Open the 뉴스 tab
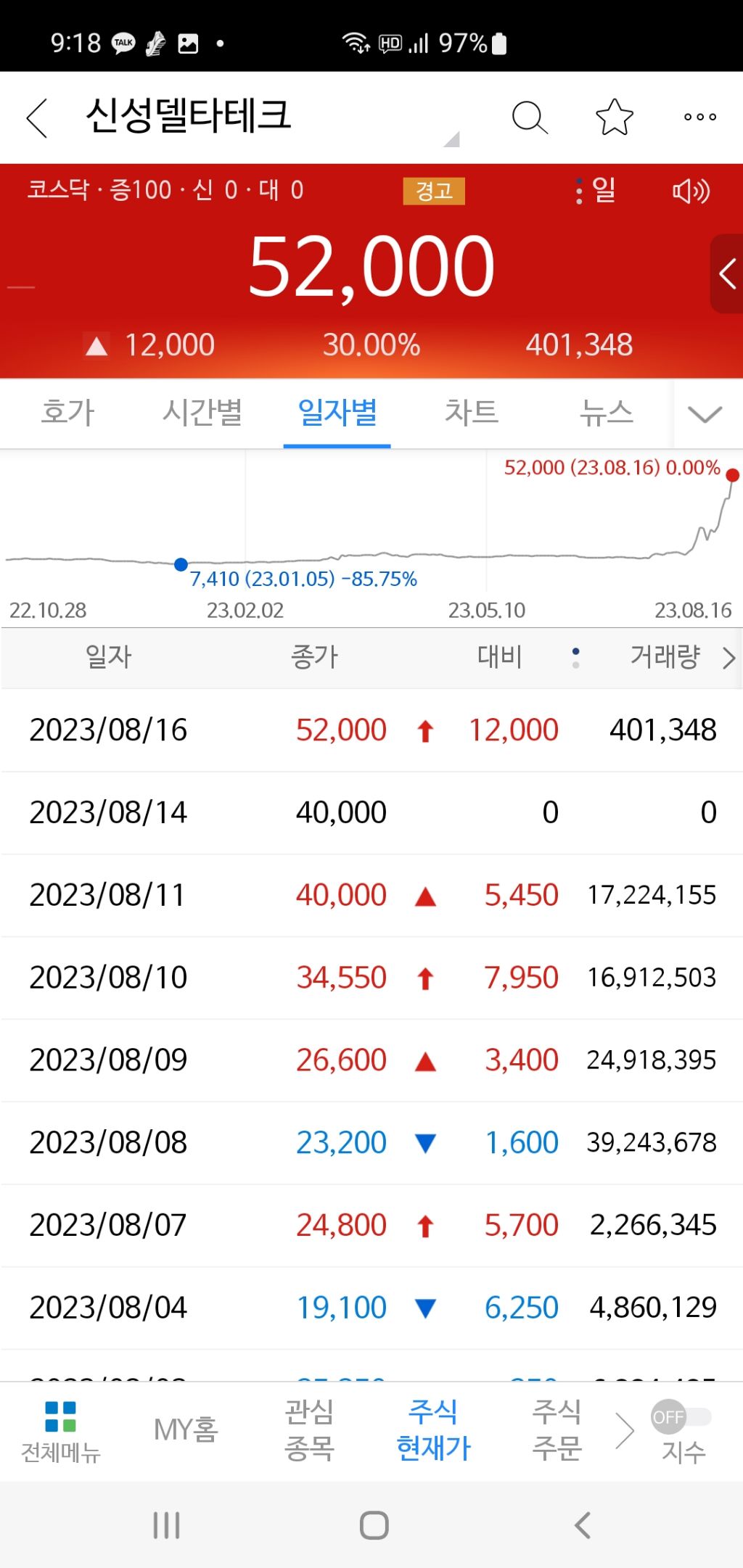 (x=606, y=413)
